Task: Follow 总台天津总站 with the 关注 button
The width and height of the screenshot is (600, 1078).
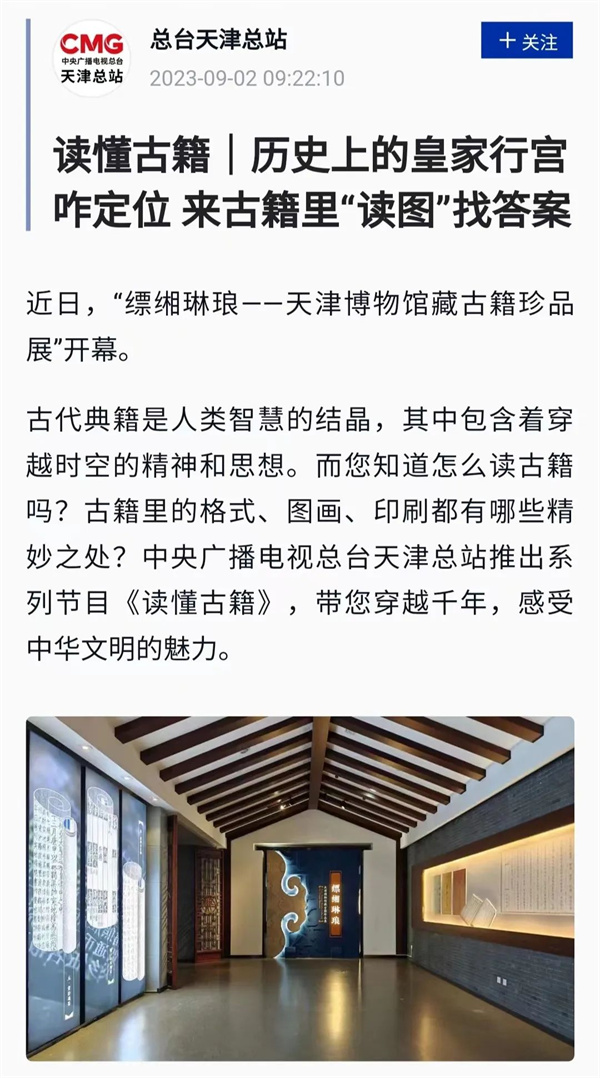Action: point(527,41)
